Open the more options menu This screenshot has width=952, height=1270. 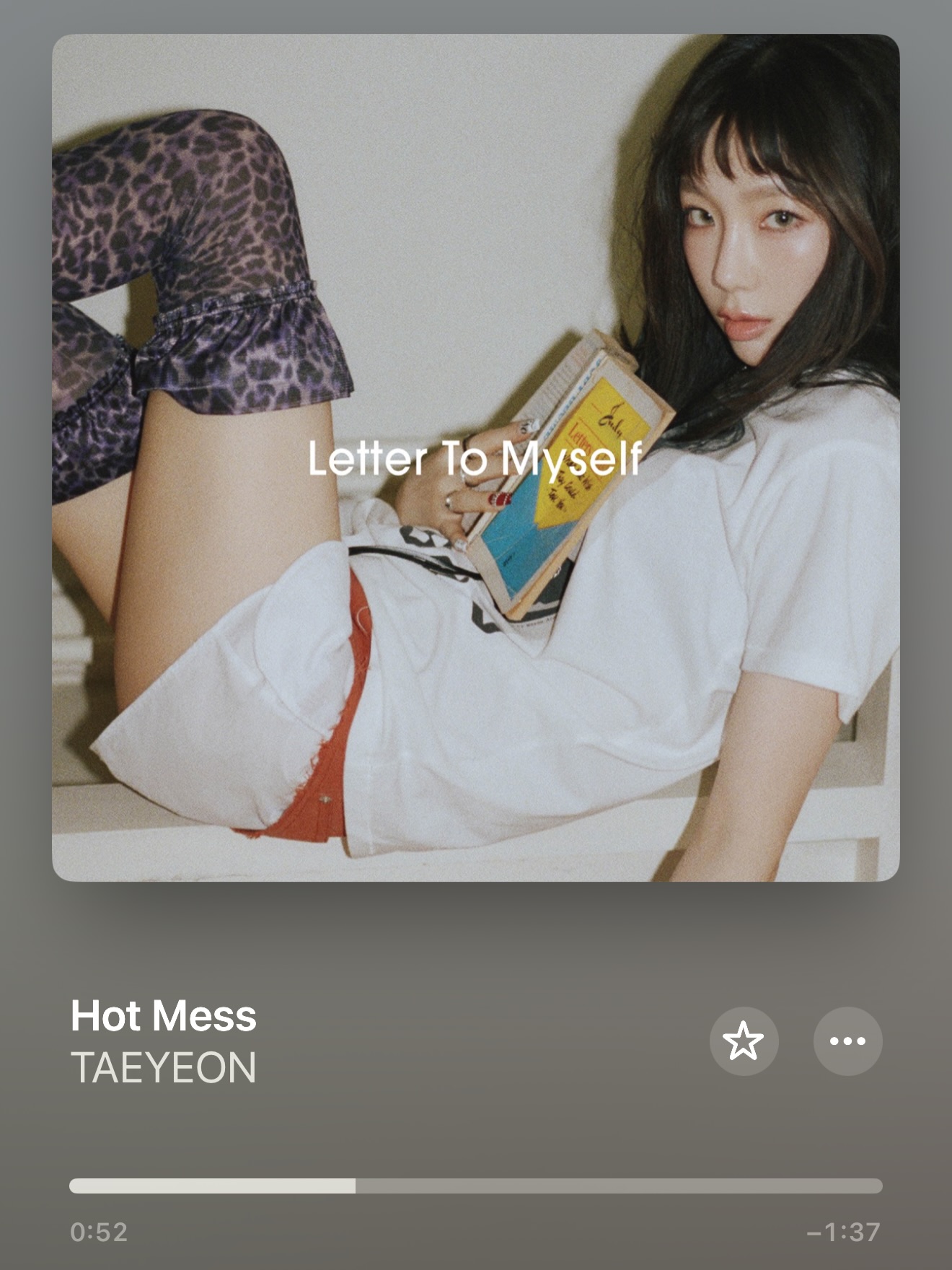(847, 1041)
